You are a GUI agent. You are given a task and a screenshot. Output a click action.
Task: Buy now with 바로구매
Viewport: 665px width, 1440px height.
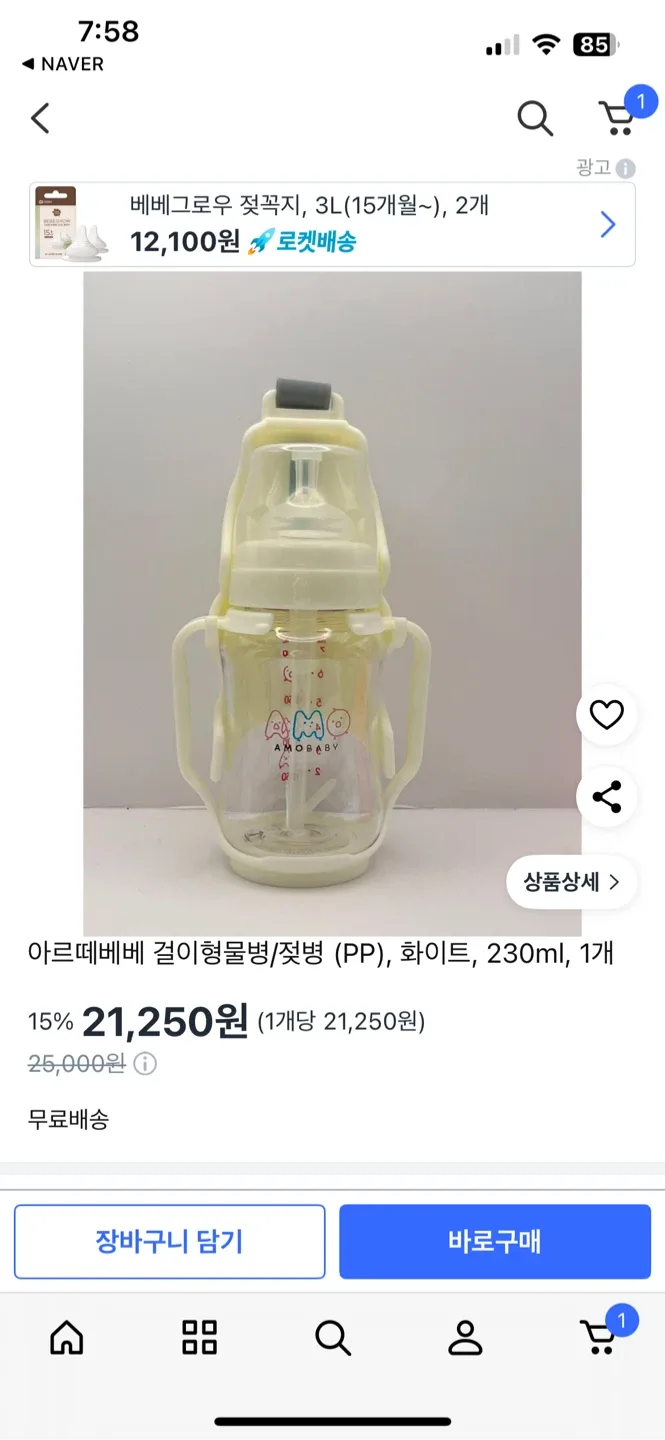pos(495,1241)
